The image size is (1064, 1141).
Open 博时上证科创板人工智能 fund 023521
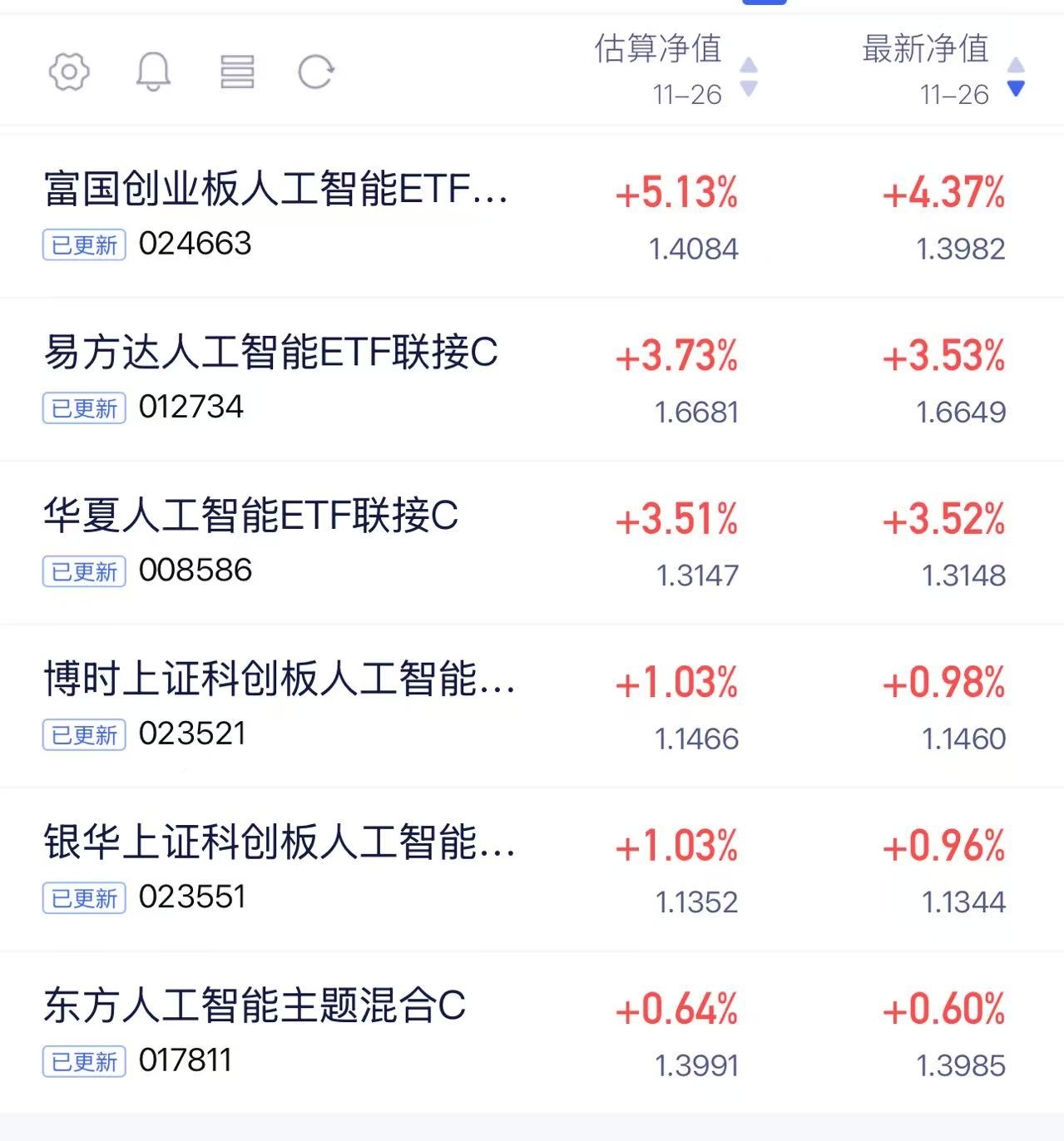click(532, 705)
